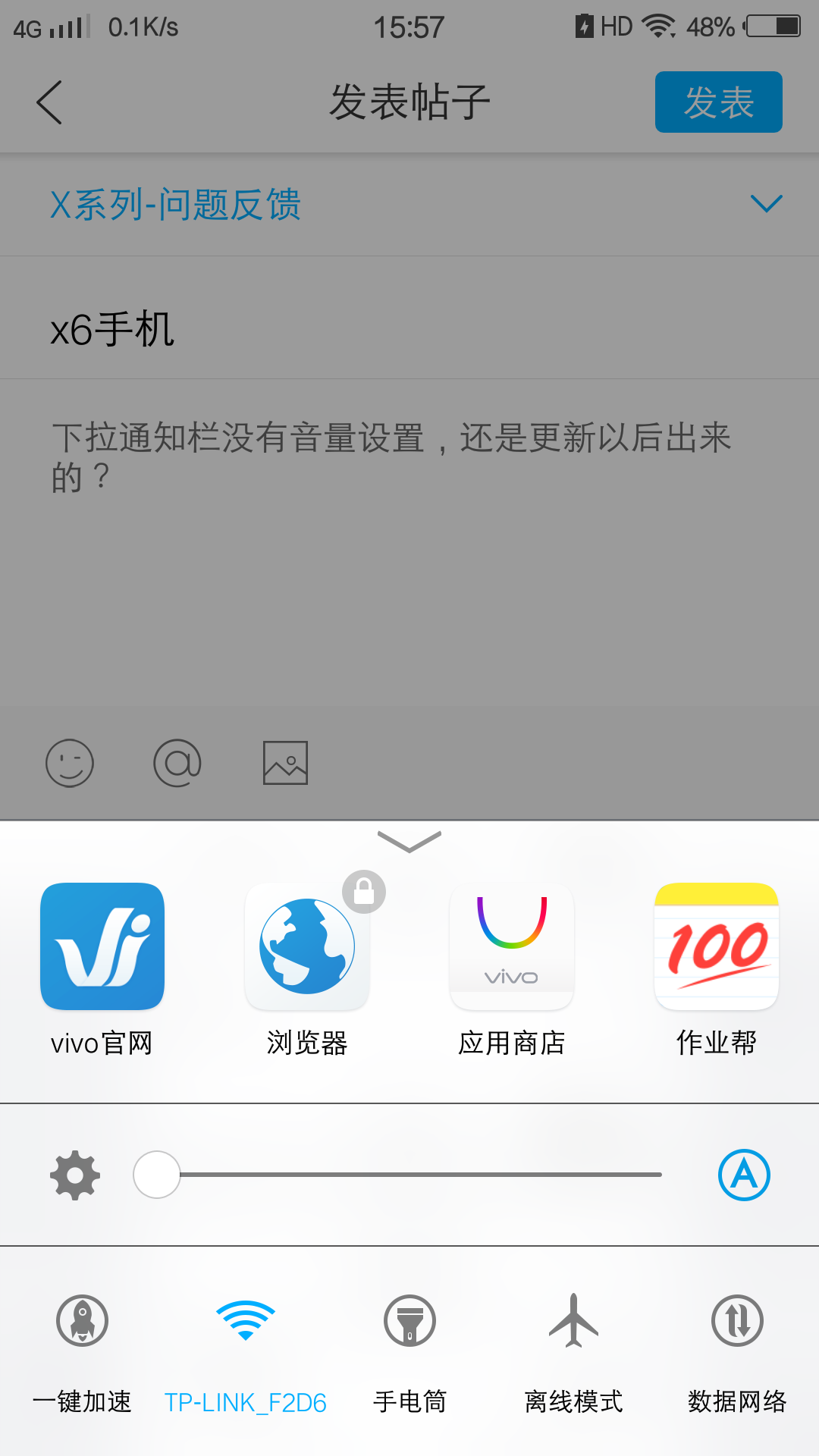Open settings via the gear icon
The height and width of the screenshot is (1456, 819).
point(75,1175)
